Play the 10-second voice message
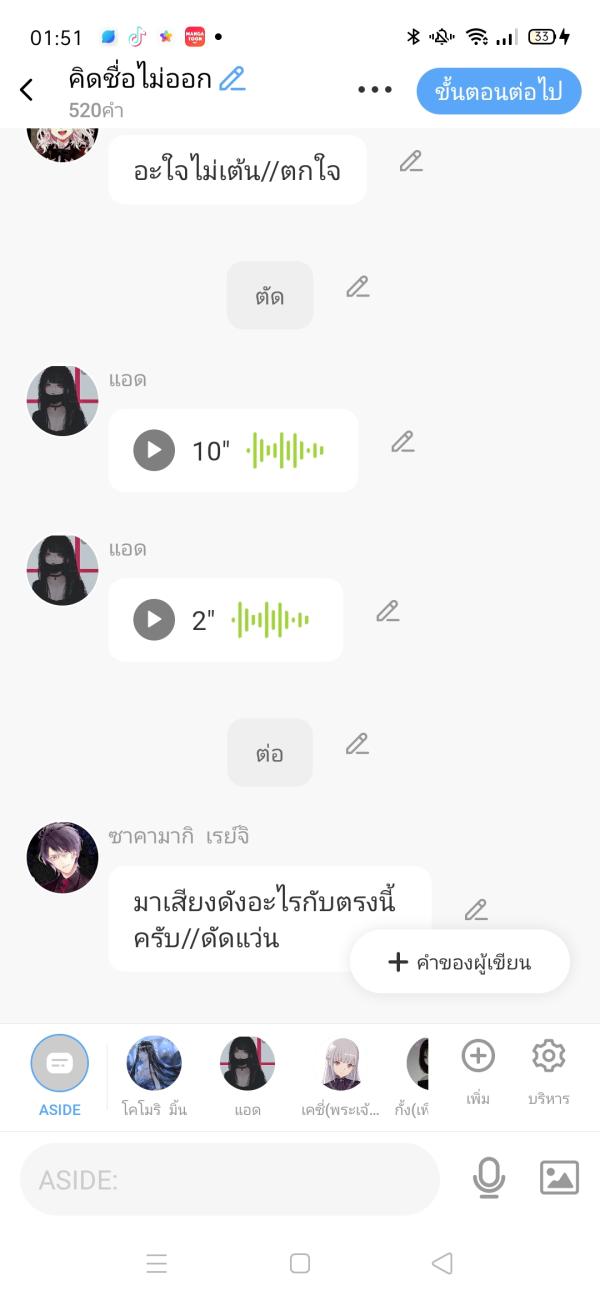600x1300 pixels. coord(154,450)
